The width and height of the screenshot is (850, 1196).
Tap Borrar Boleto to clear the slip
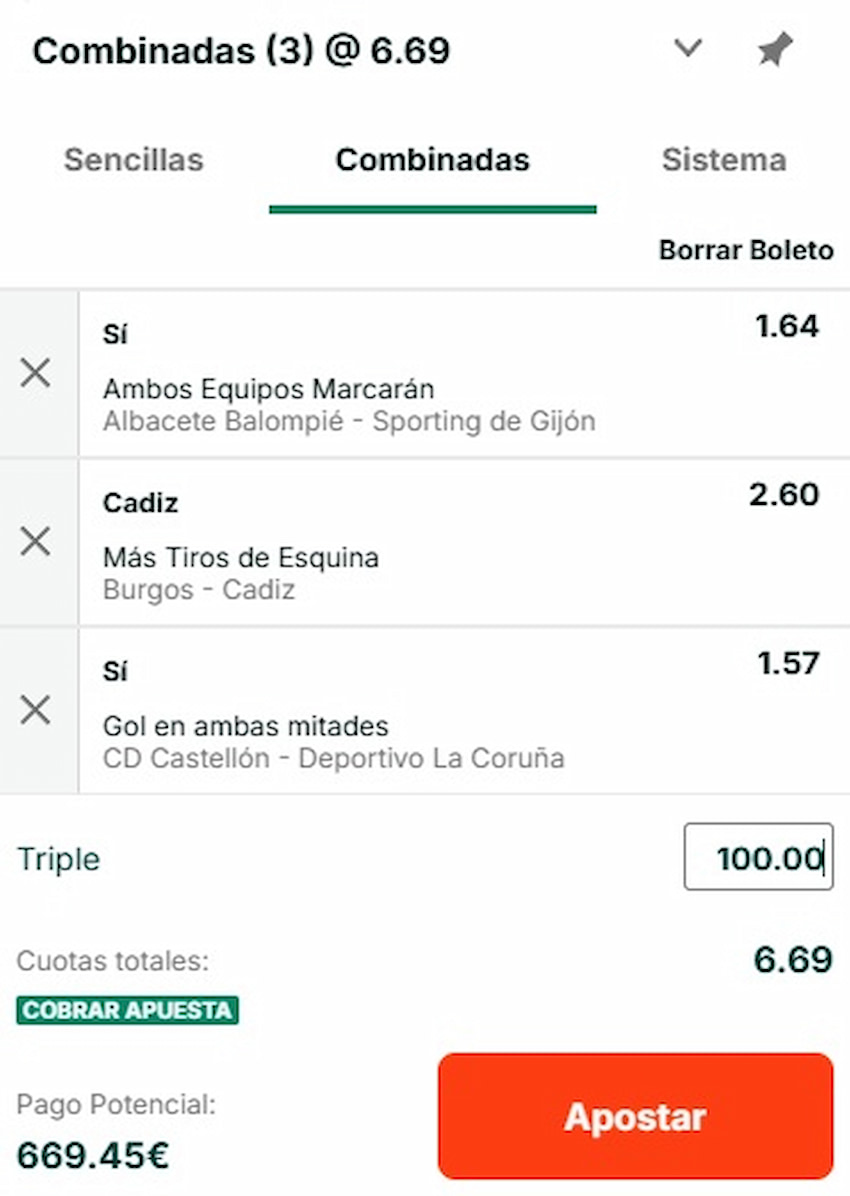click(x=746, y=250)
